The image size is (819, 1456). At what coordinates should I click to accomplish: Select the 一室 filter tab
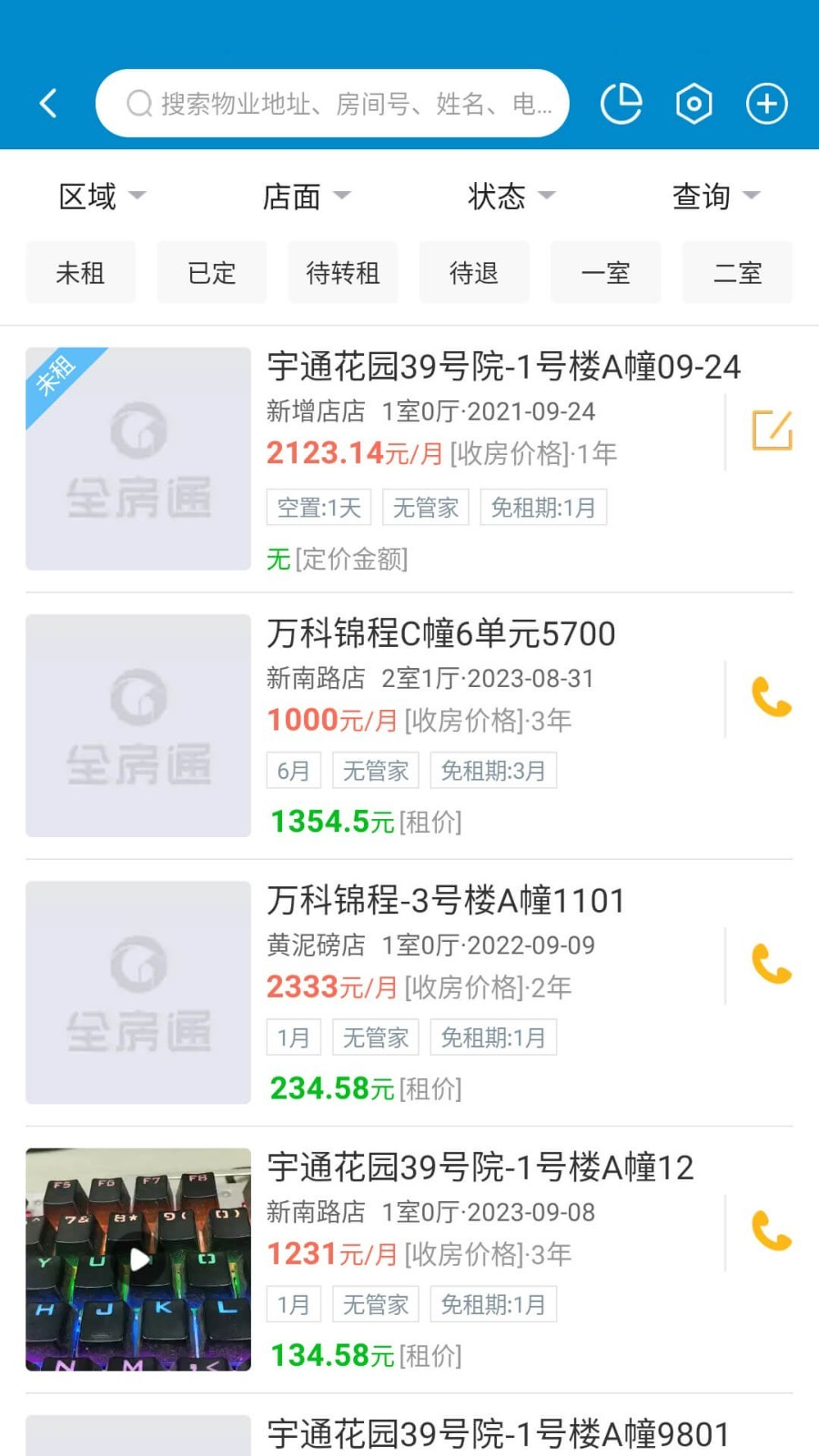(x=606, y=272)
